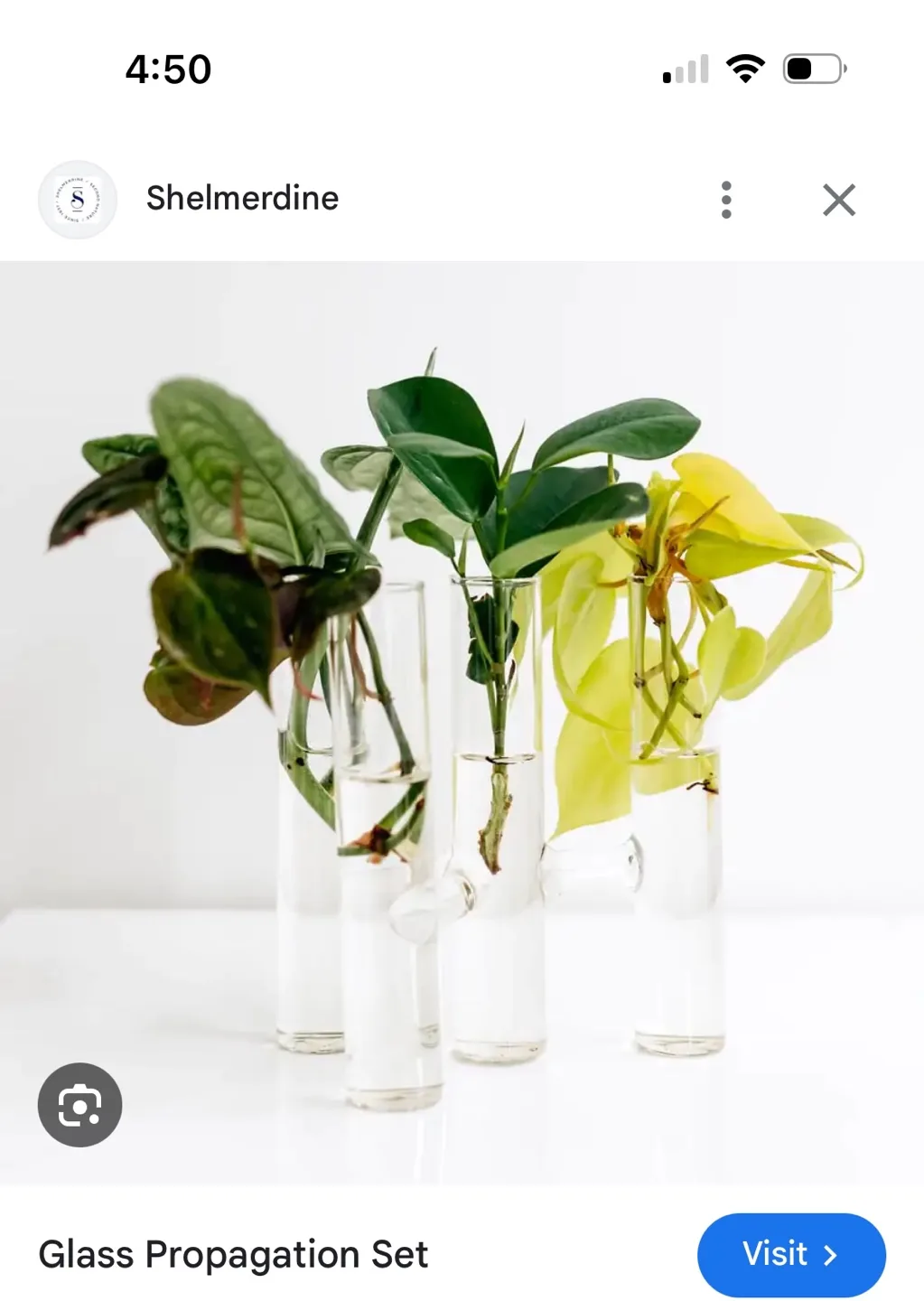The width and height of the screenshot is (924, 1301).
Task: Tap the battery indicator
Action: tap(811, 66)
